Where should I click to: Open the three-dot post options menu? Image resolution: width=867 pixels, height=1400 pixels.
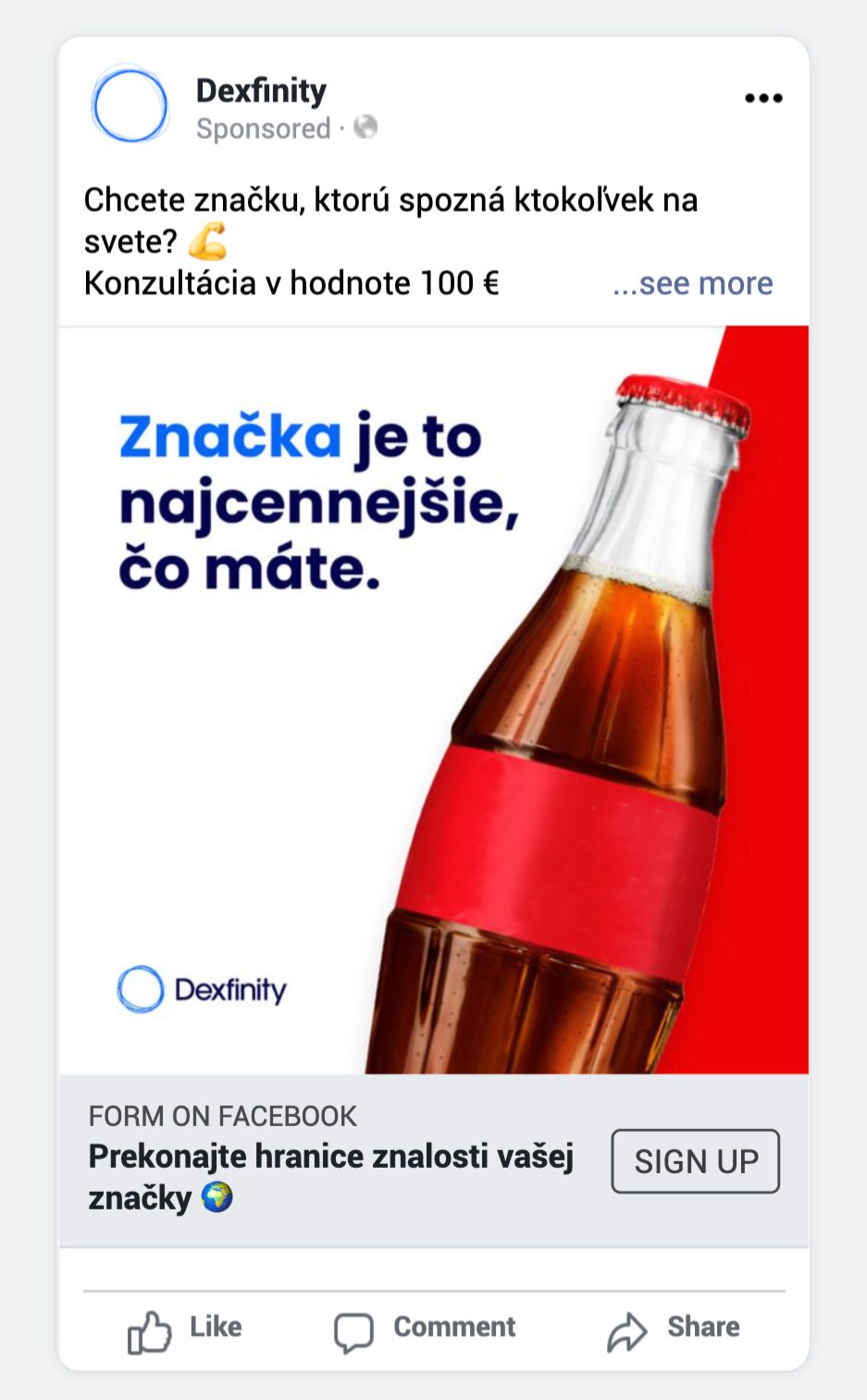coord(763,98)
